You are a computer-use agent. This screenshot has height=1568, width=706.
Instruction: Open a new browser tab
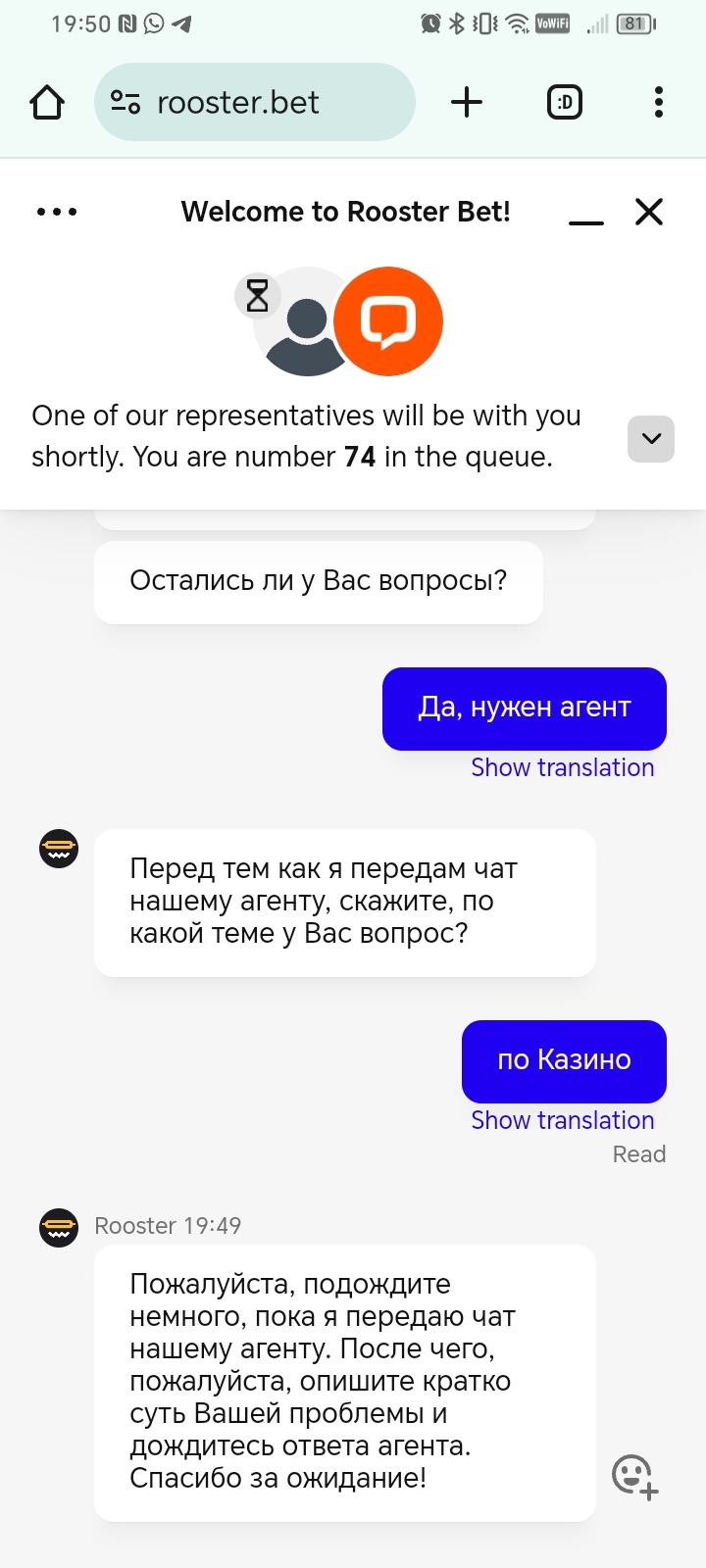(x=467, y=102)
